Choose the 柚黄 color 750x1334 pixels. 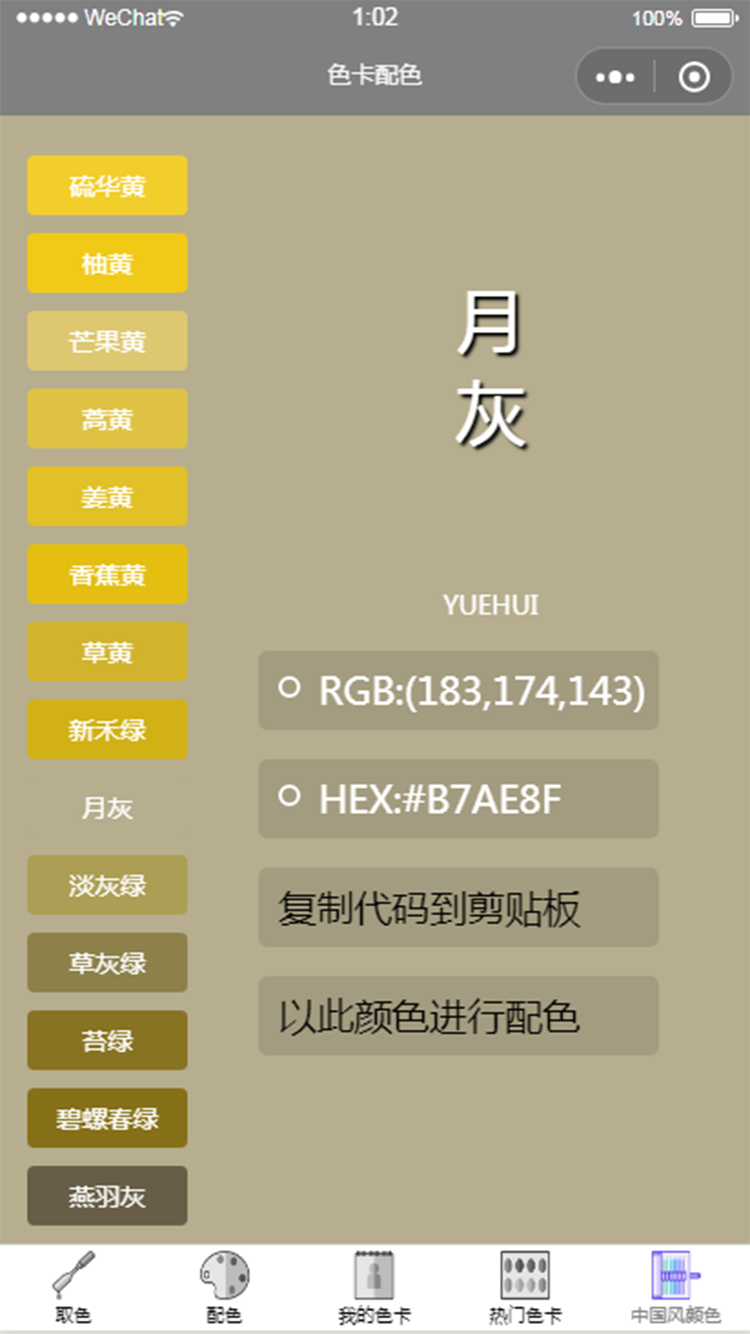pos(107,263)
